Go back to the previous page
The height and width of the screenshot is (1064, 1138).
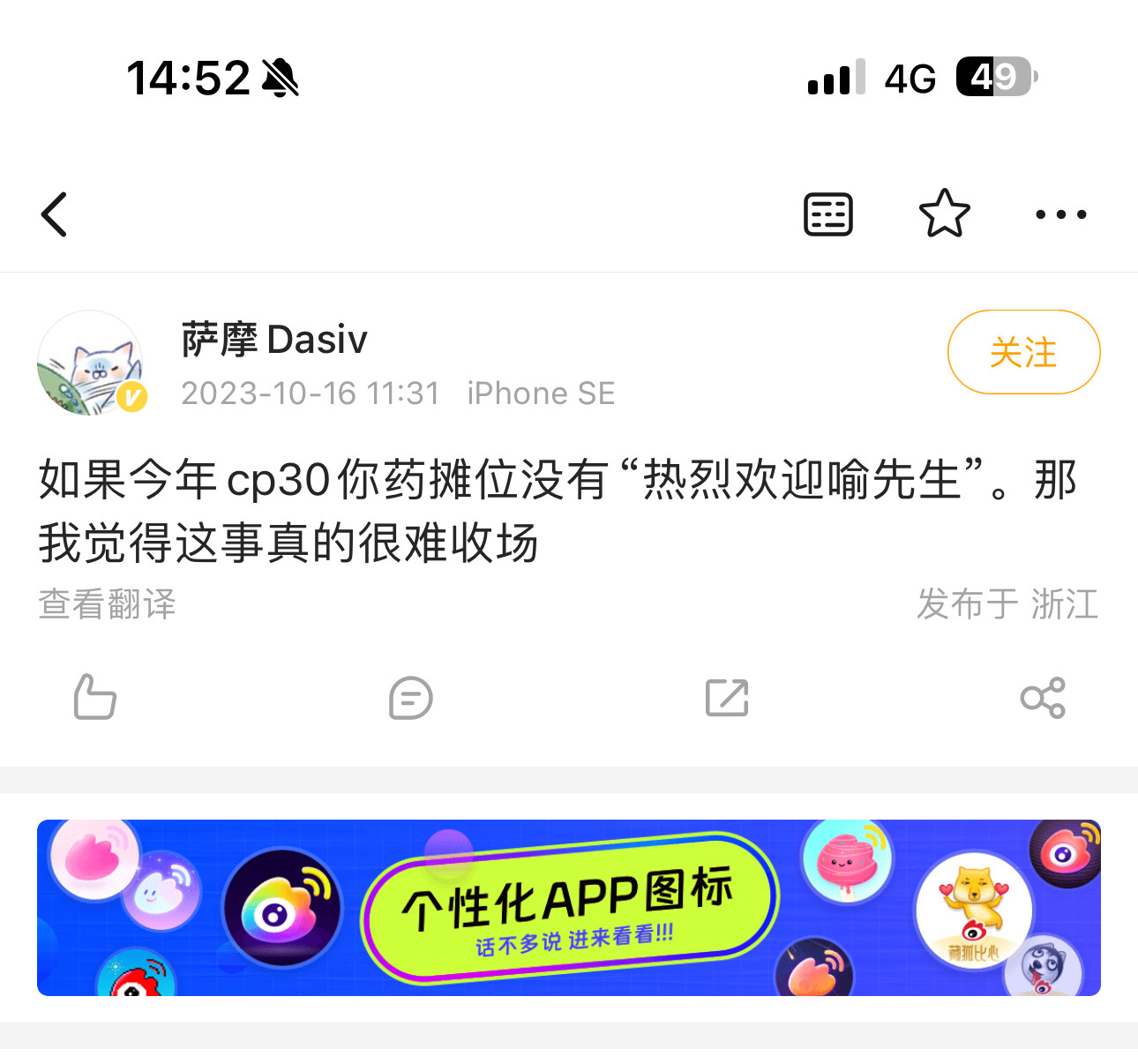pos(55,214)
